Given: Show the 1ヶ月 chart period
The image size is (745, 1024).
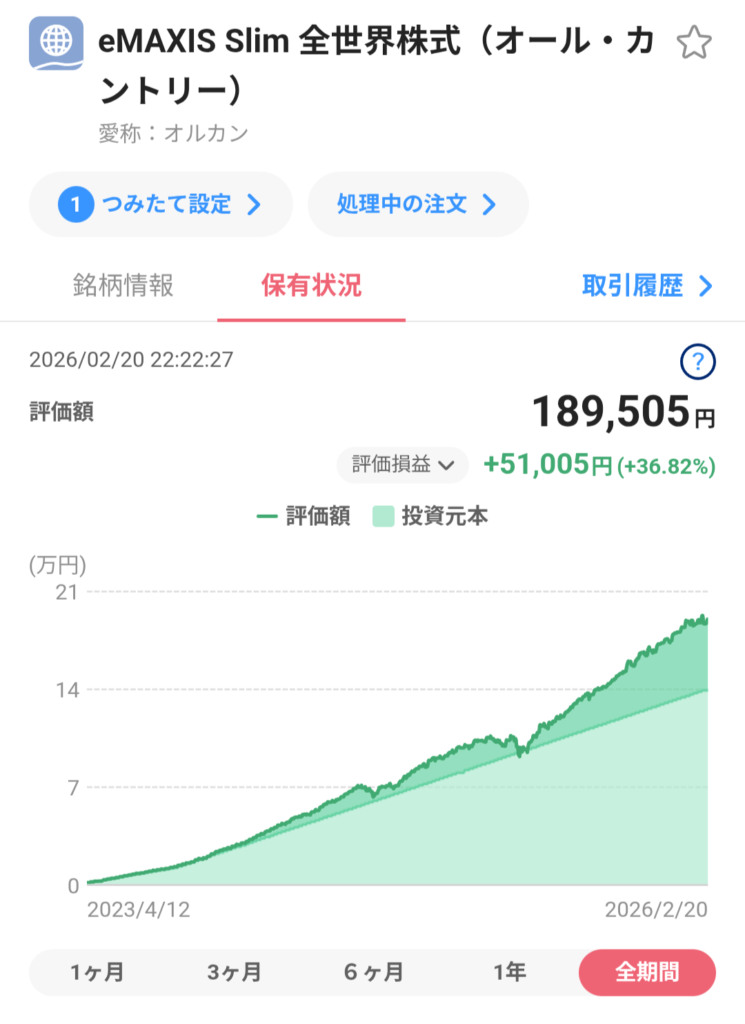Looking at the screenshot, I should [99, 972].
